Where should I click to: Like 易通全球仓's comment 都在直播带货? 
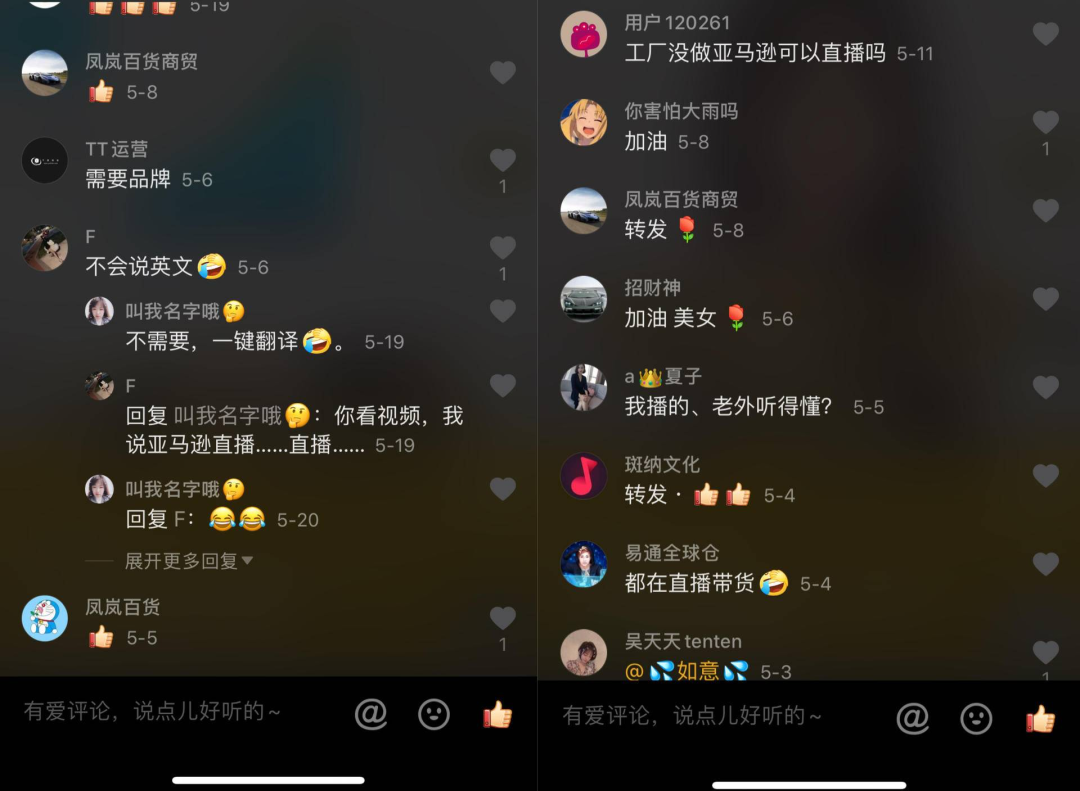coord(1045,564)
